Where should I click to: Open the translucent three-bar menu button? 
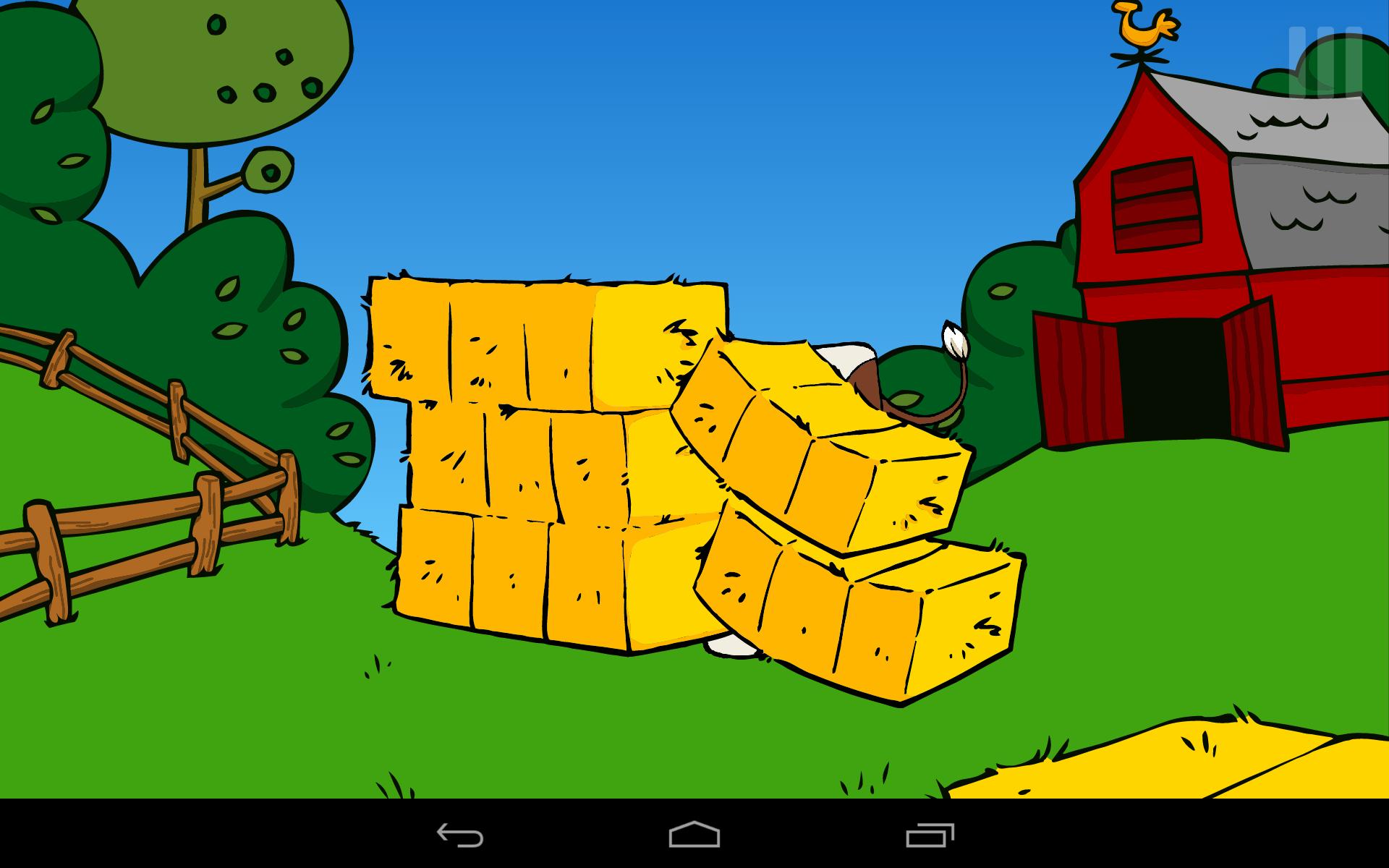coord(1325,62)
